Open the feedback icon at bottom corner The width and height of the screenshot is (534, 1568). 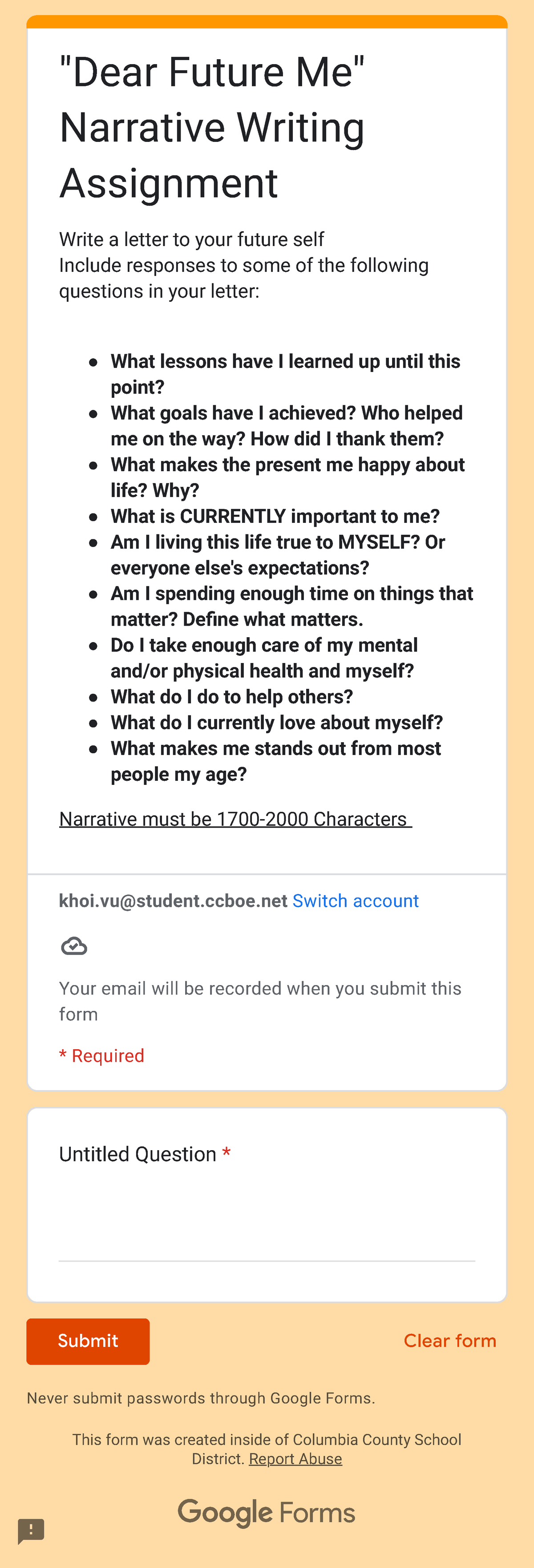pos(31,1530)
